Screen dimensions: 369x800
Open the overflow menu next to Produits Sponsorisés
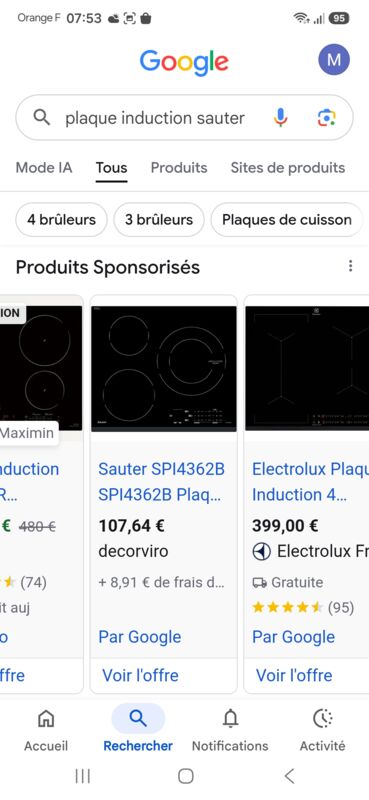pos(350,266)
